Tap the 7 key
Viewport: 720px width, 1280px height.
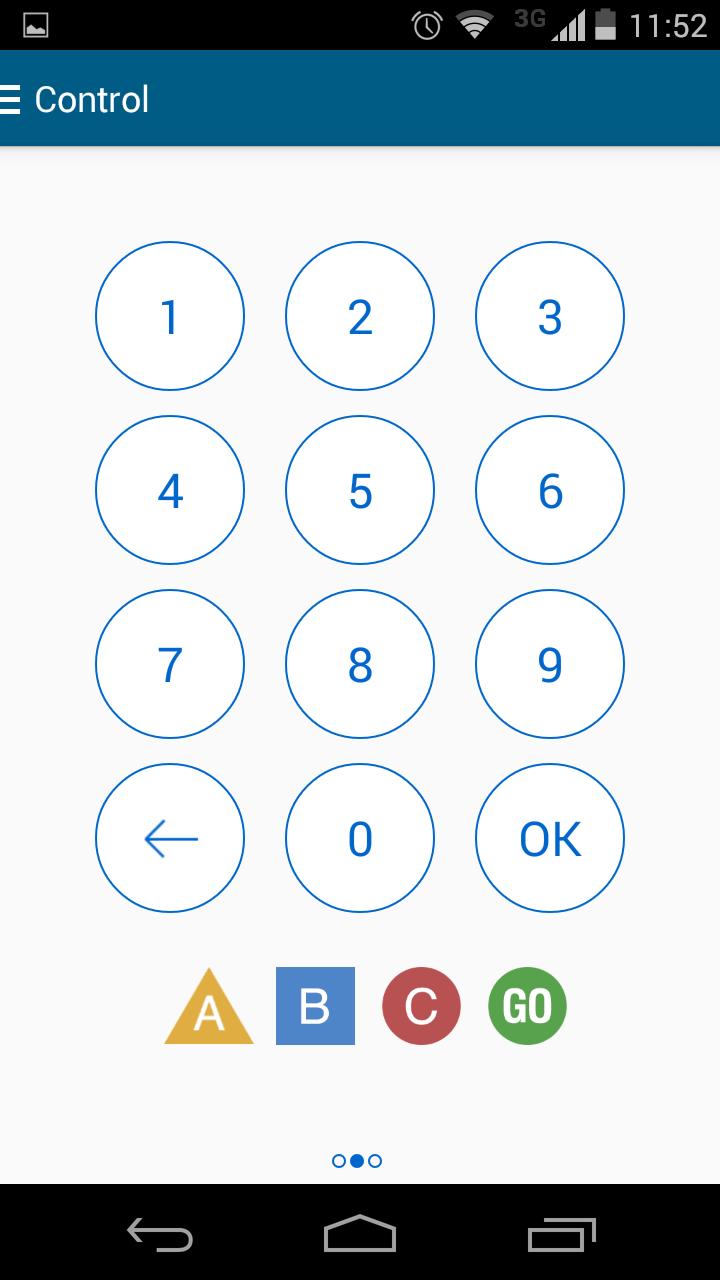point(170,664)
